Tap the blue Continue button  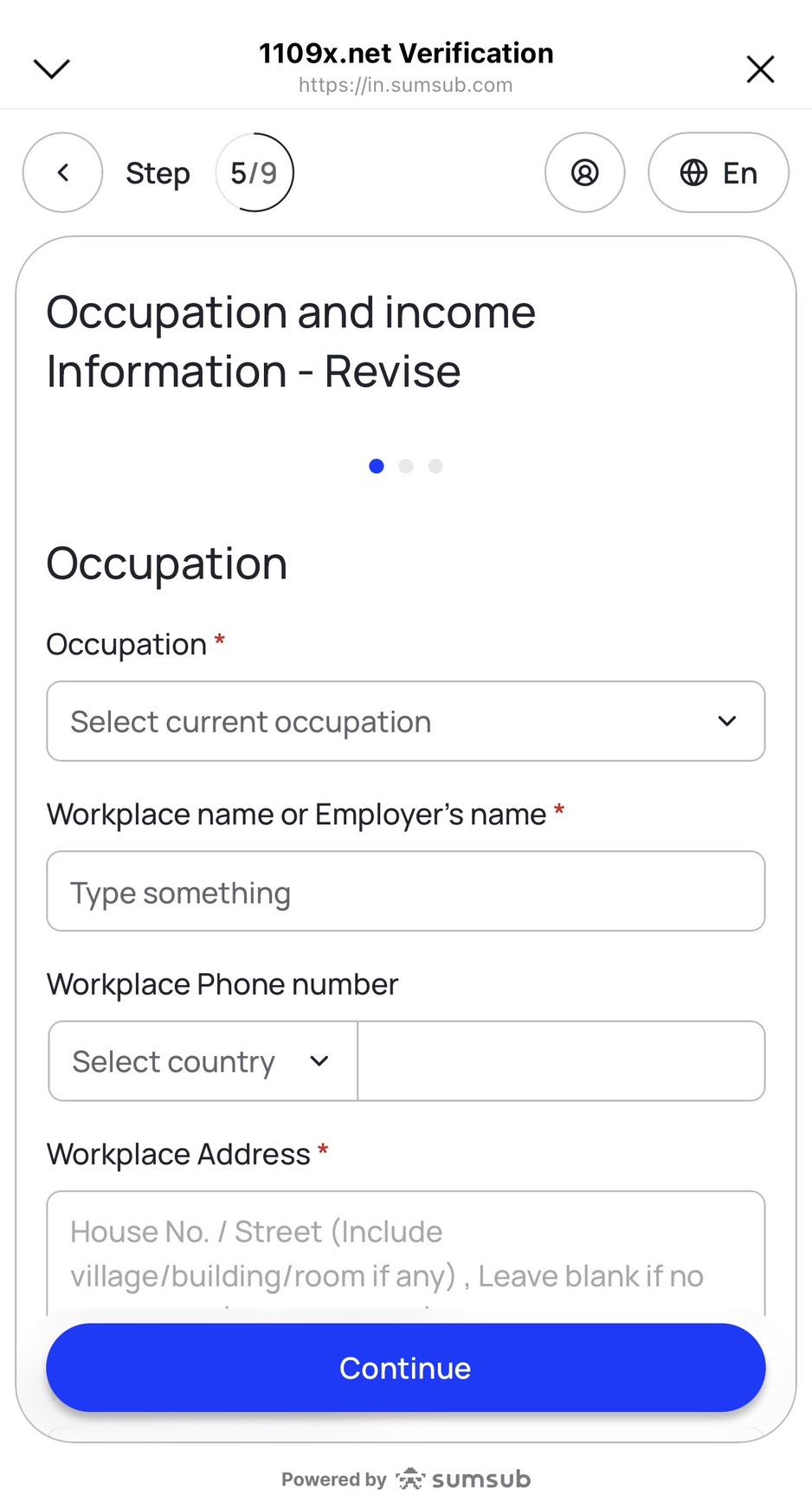tap(406, 1367)
